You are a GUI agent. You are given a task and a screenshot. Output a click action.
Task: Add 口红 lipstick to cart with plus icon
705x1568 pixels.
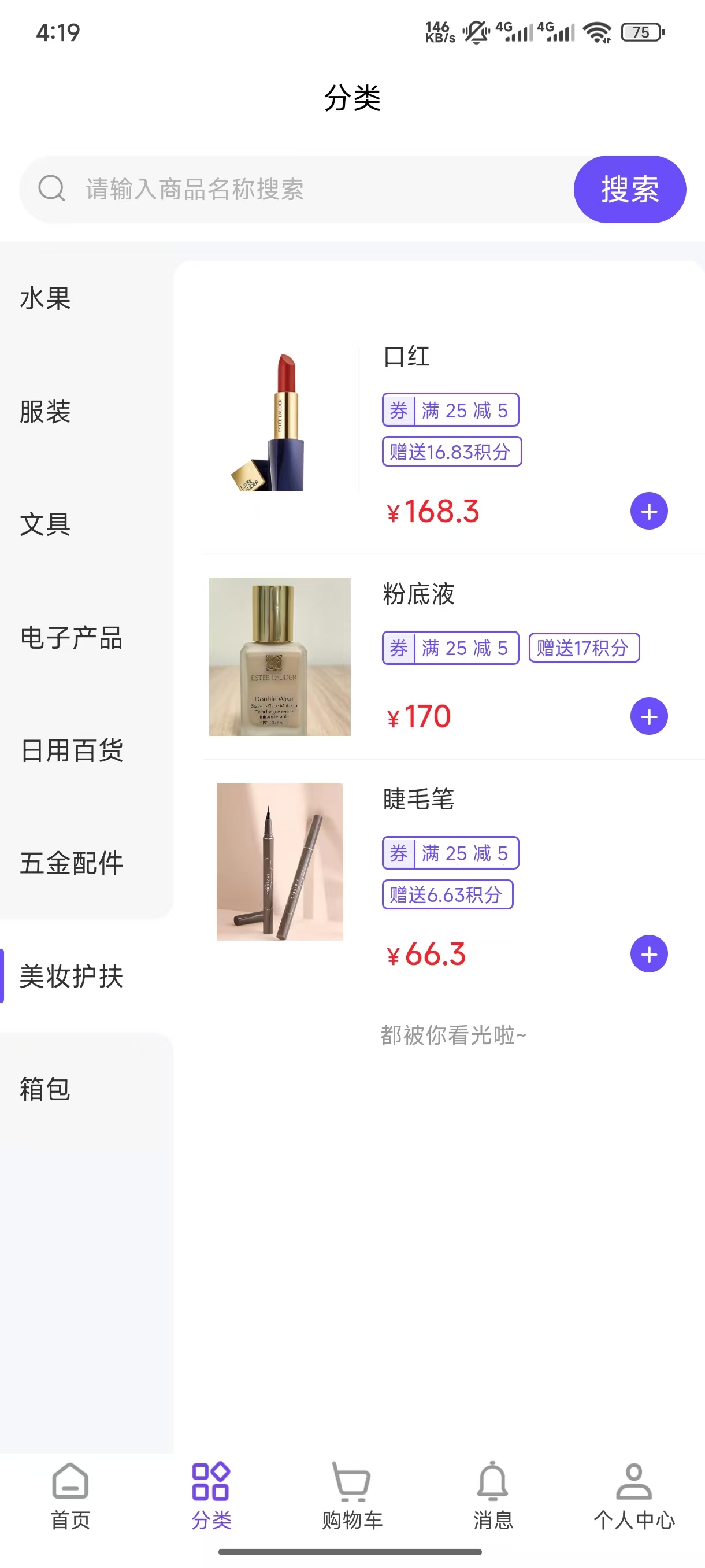tap(648, 510)
